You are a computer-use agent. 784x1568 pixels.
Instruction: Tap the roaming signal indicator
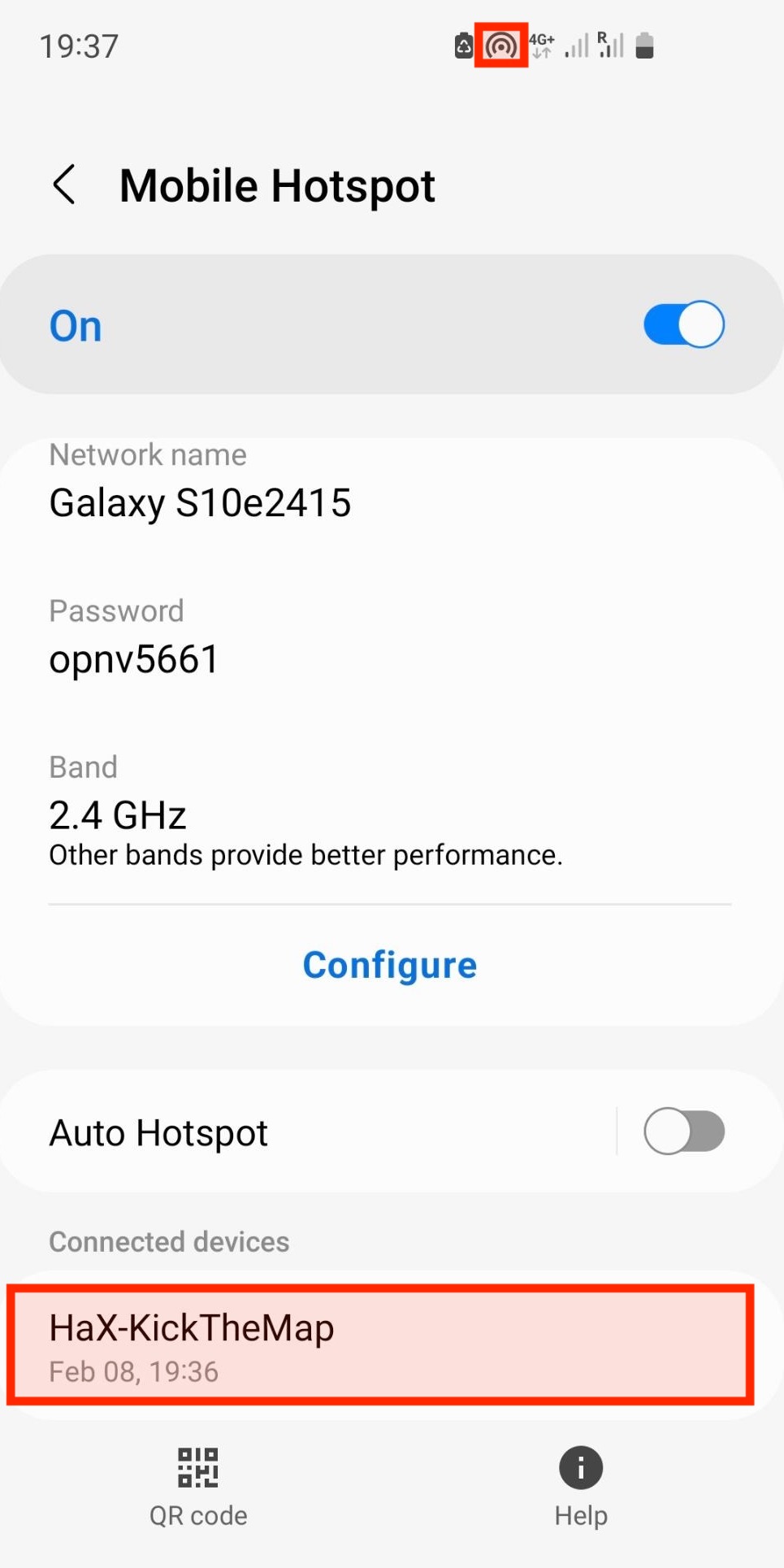(x=608, y=45)
